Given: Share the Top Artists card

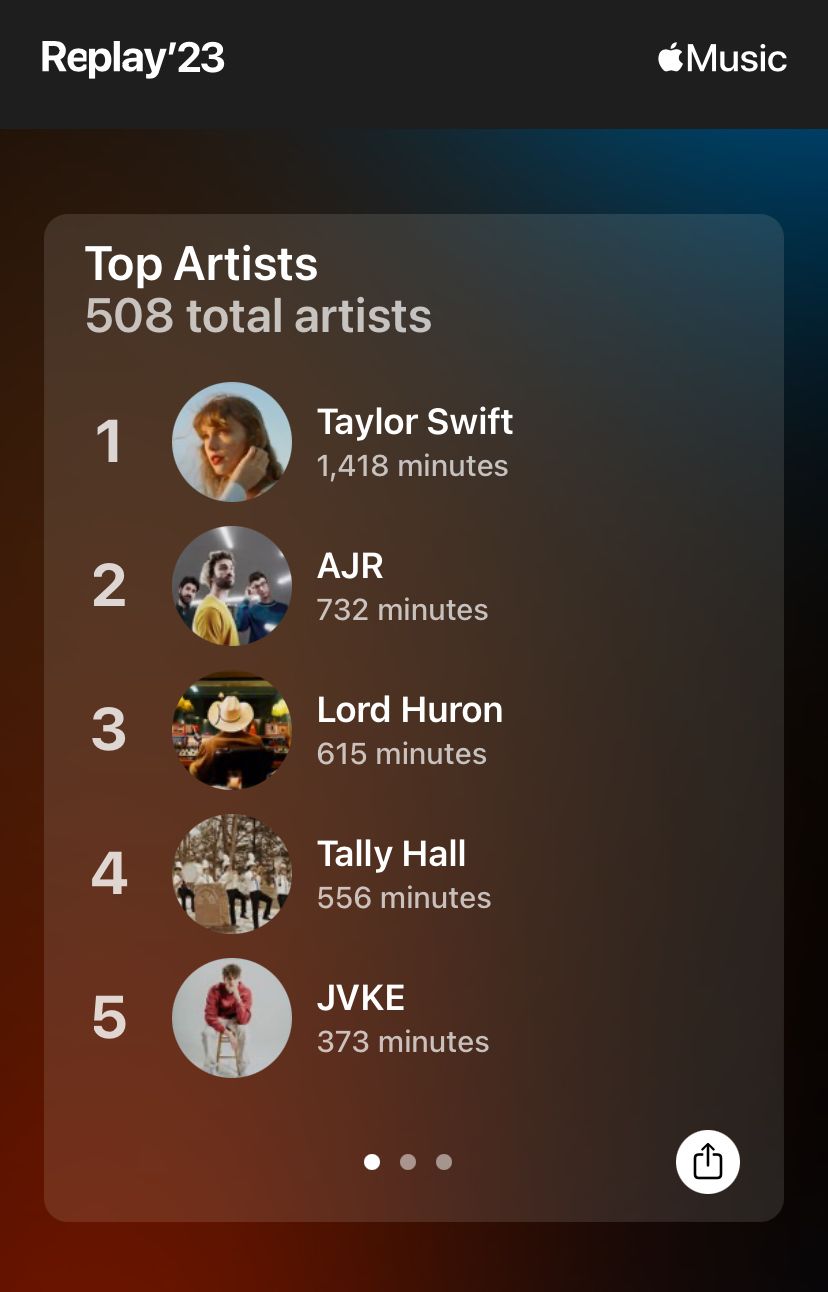Looking at the screenshot, I should pos(707,1161).
